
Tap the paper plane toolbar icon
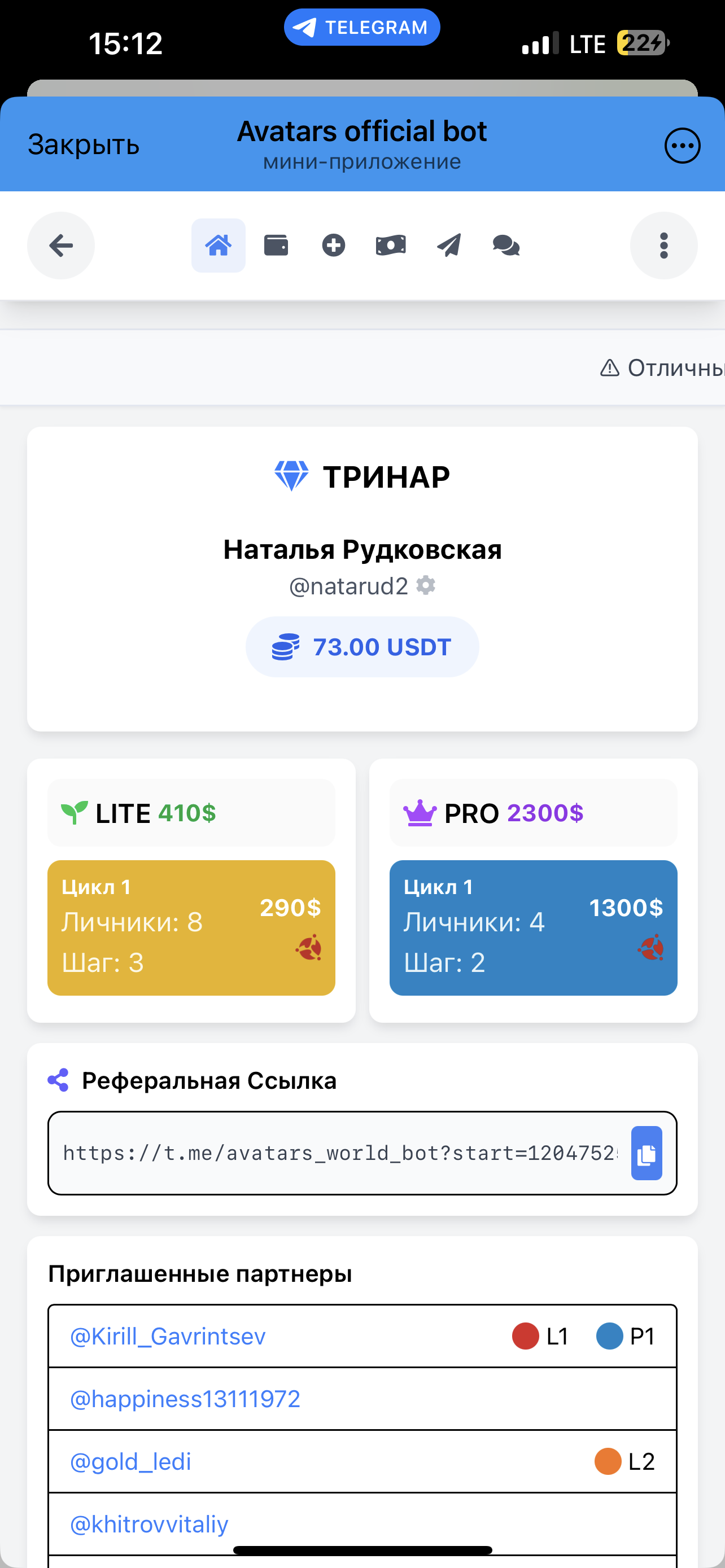click(449, 246)
